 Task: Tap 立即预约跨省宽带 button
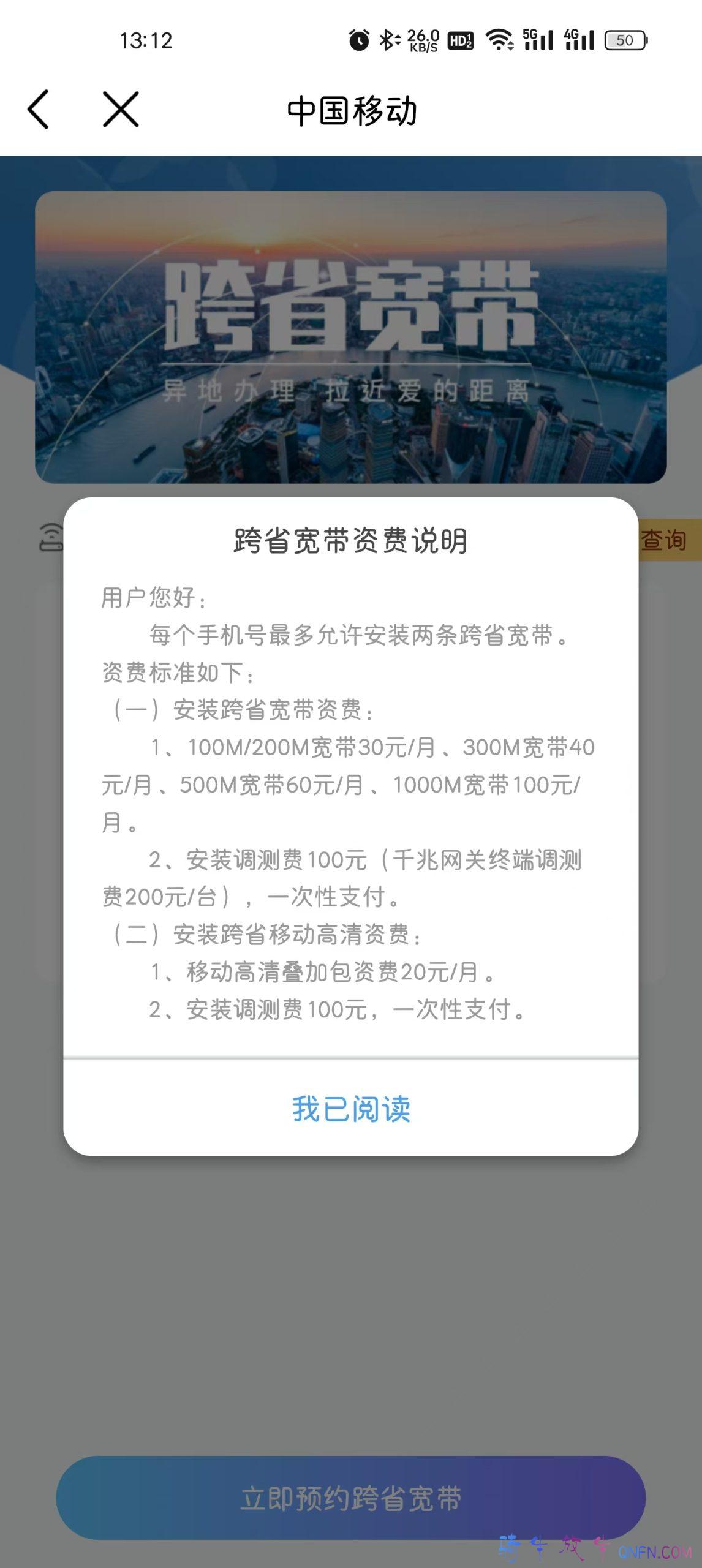pyautogui.click(x=351, y=1498)
